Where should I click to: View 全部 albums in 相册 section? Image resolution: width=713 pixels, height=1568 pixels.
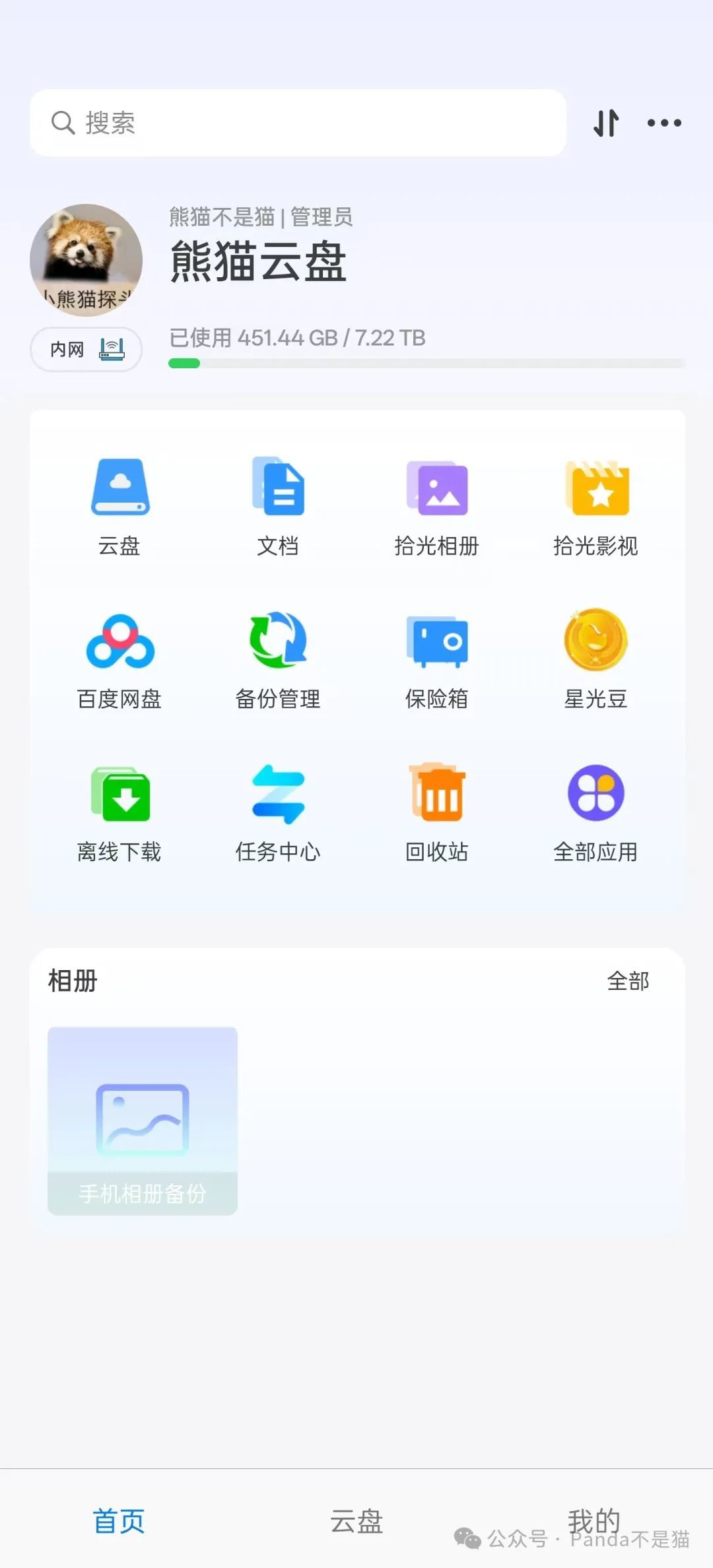tap(627, 981)
